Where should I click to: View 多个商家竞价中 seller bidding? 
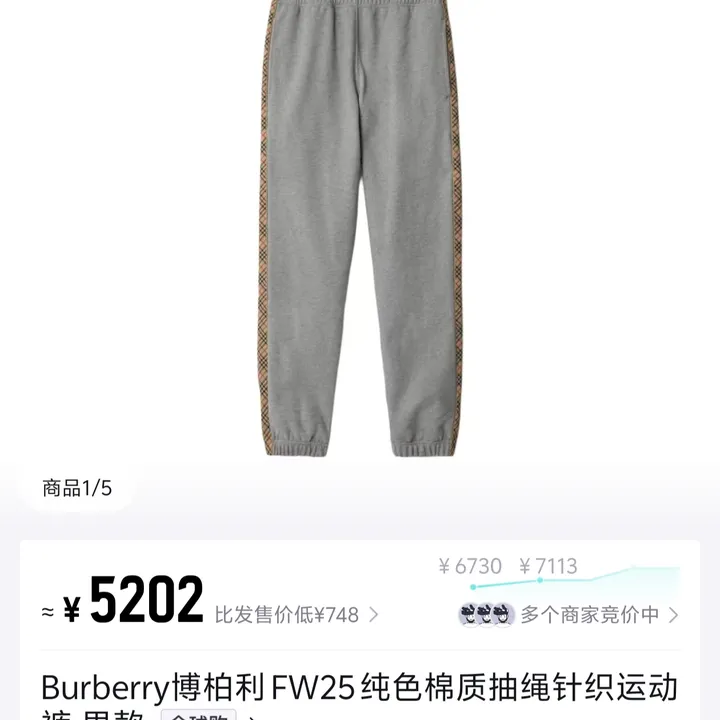590,614
